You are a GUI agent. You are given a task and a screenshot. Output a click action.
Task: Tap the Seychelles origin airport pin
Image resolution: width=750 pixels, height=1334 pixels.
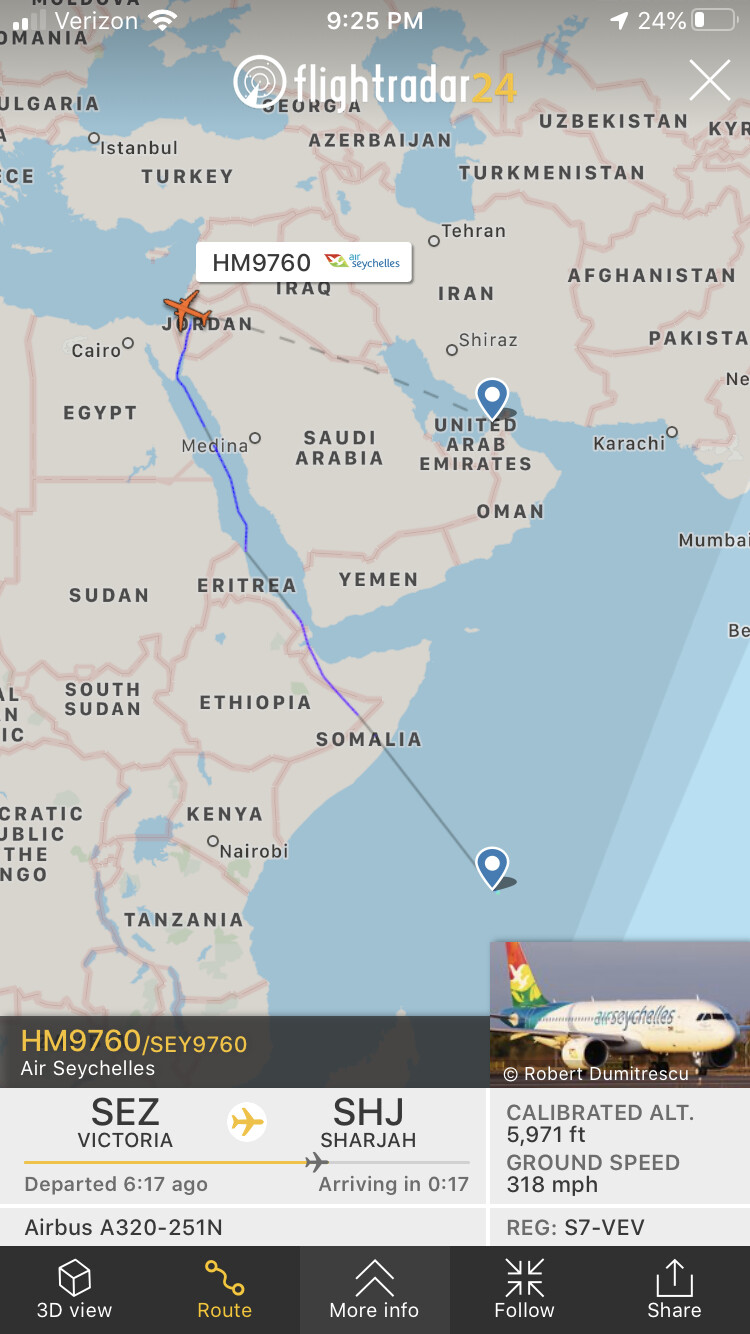492,865
